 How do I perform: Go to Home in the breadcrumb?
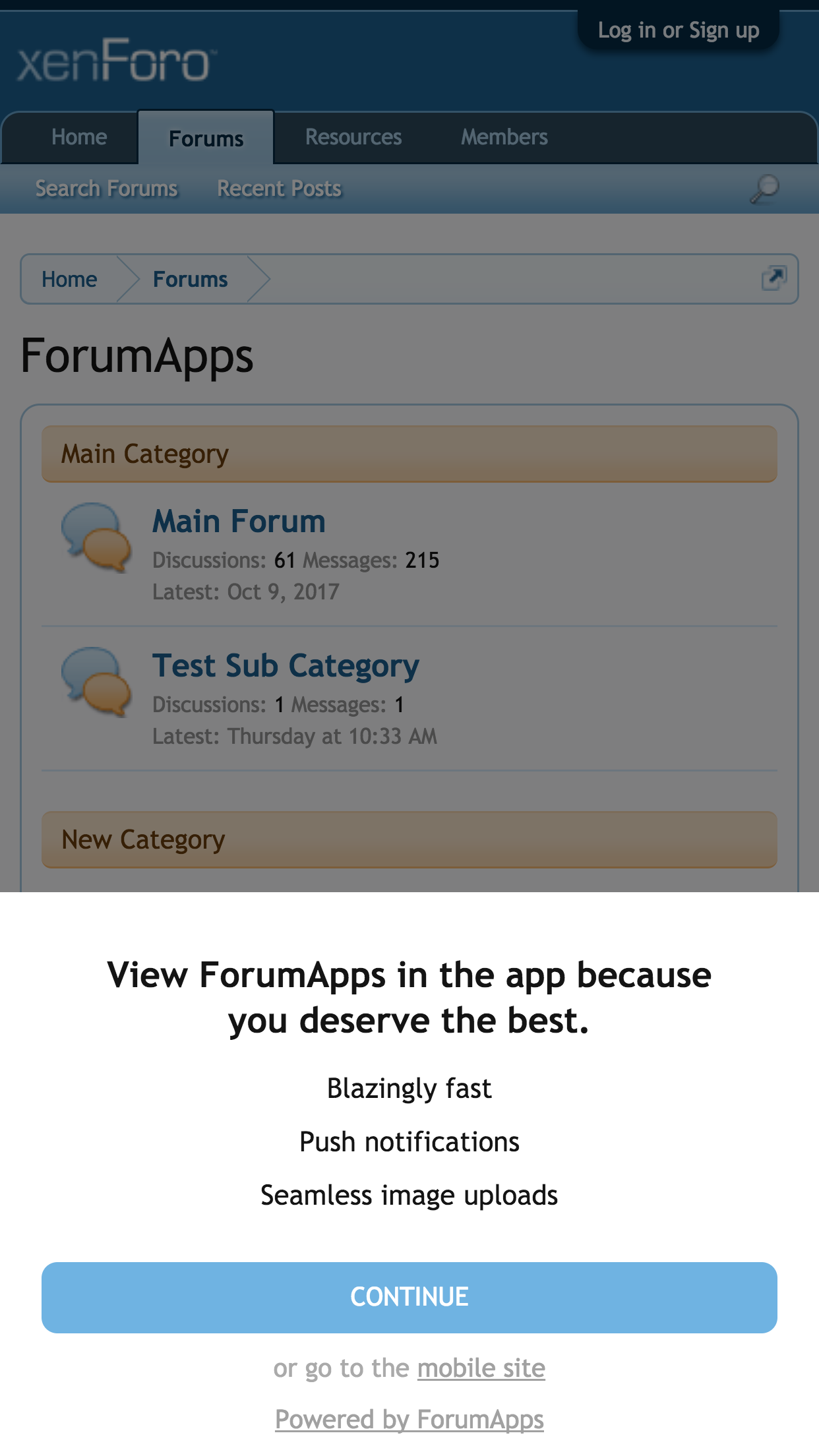pyautogui.click(x=69, y=279)
